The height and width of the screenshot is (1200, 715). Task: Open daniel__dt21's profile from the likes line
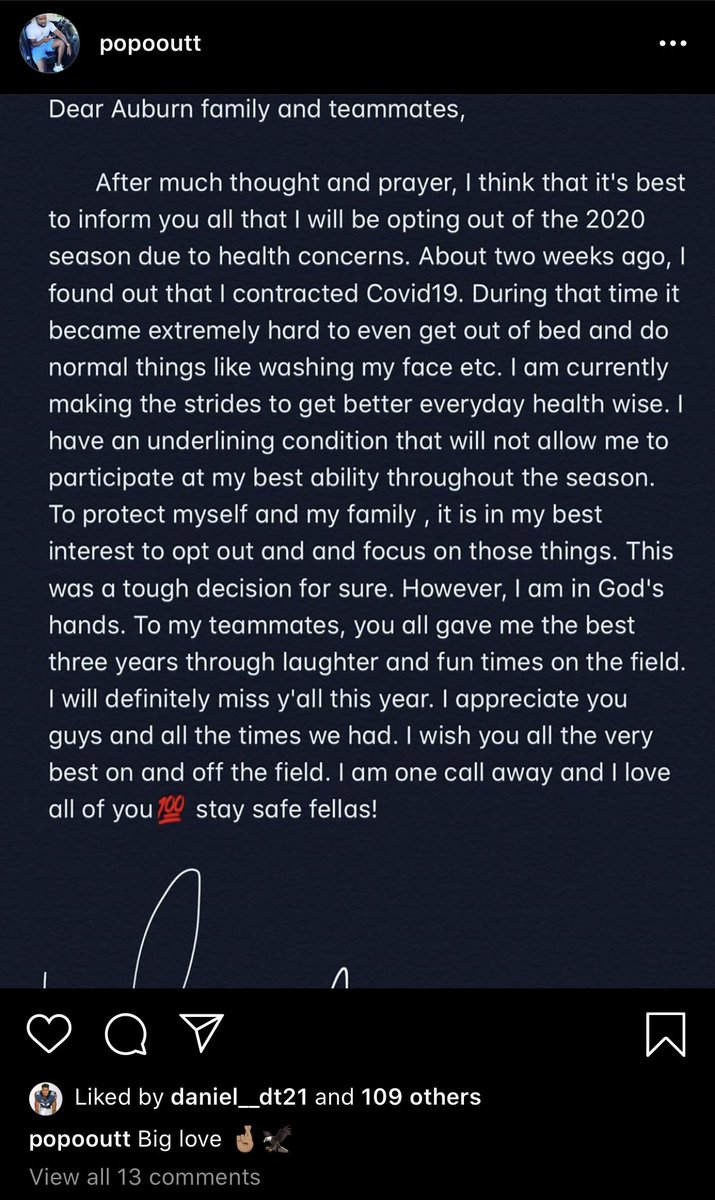coord(240,1097)
